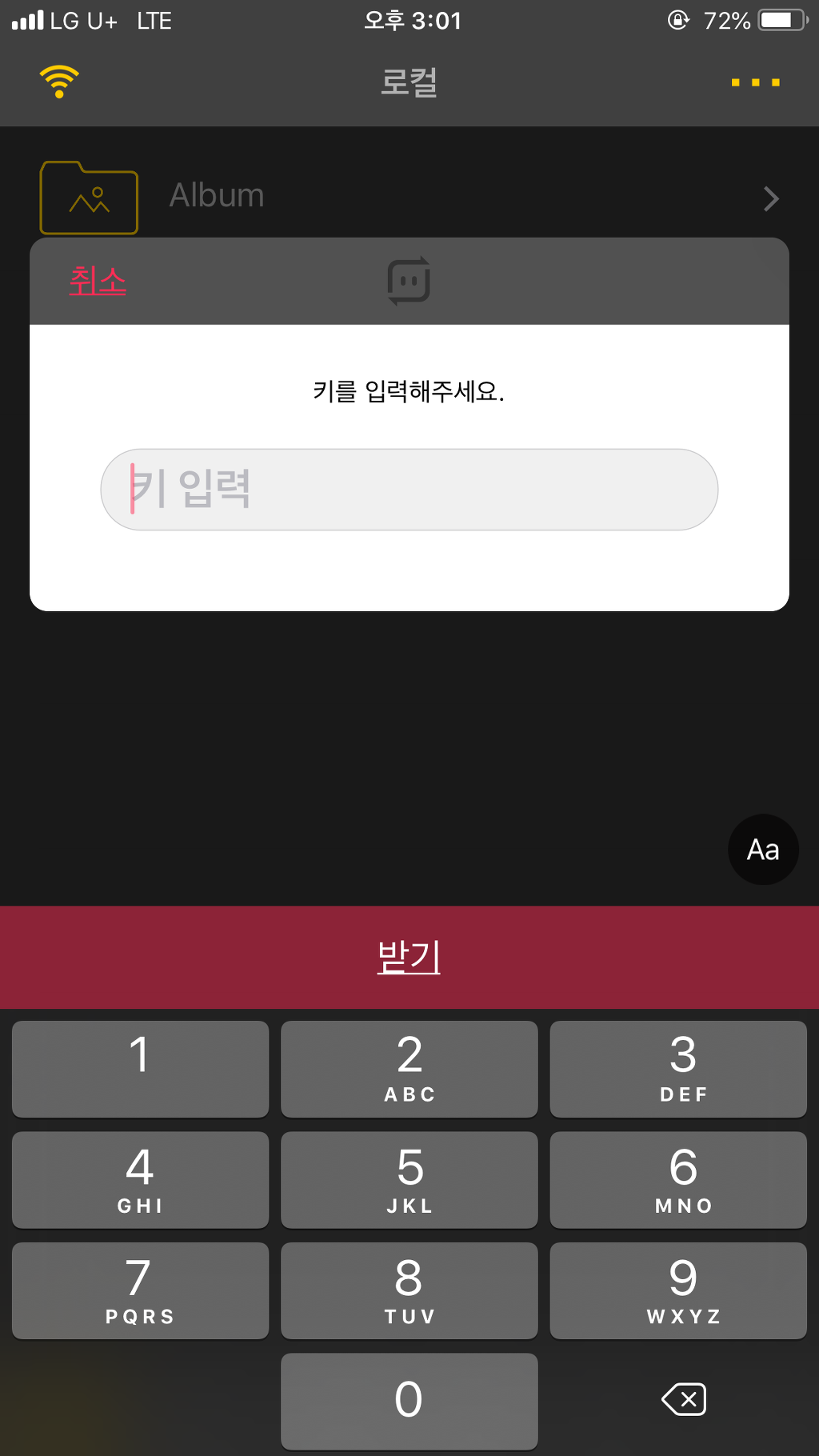Viewport: 819px width, 1456px height.
Task: Open the 로컬 title menu
Action: (409, 82)
